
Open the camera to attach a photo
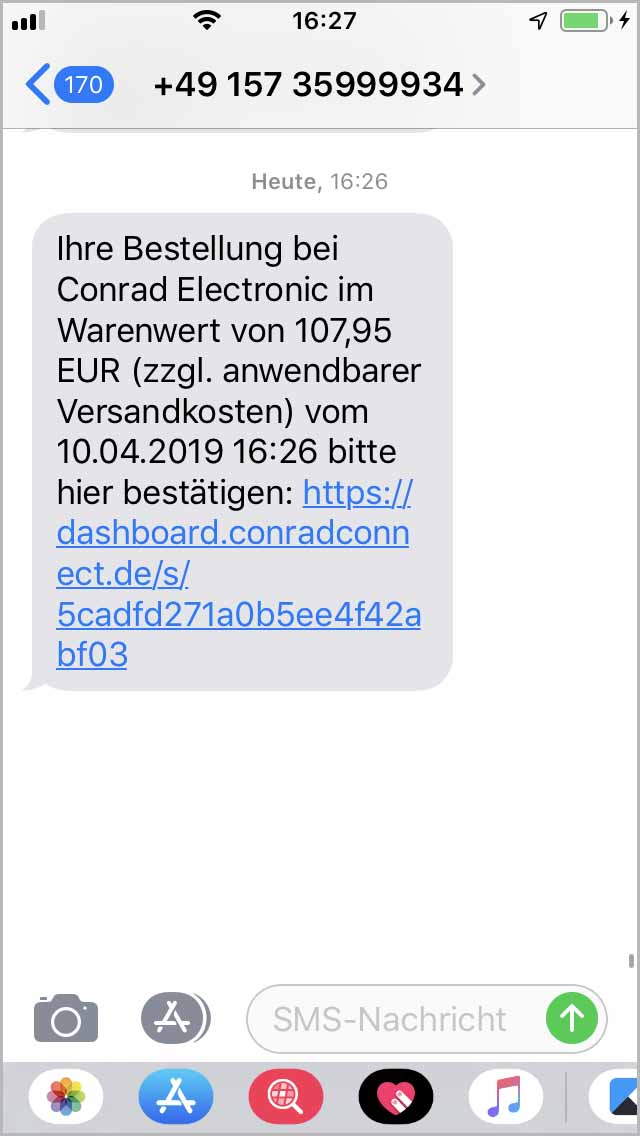coord(66,1018)
